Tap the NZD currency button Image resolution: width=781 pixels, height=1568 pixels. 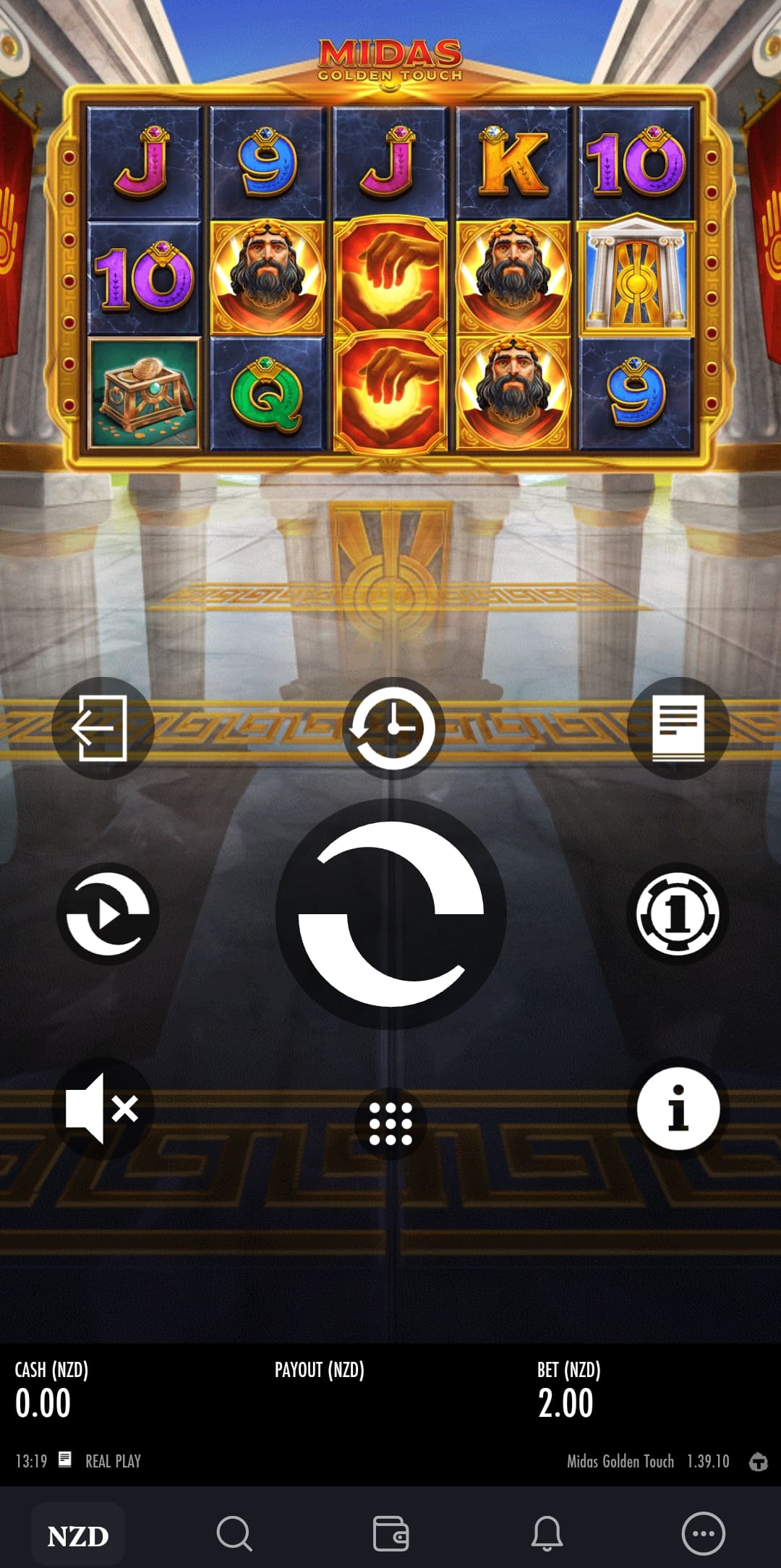[78, 1535]
